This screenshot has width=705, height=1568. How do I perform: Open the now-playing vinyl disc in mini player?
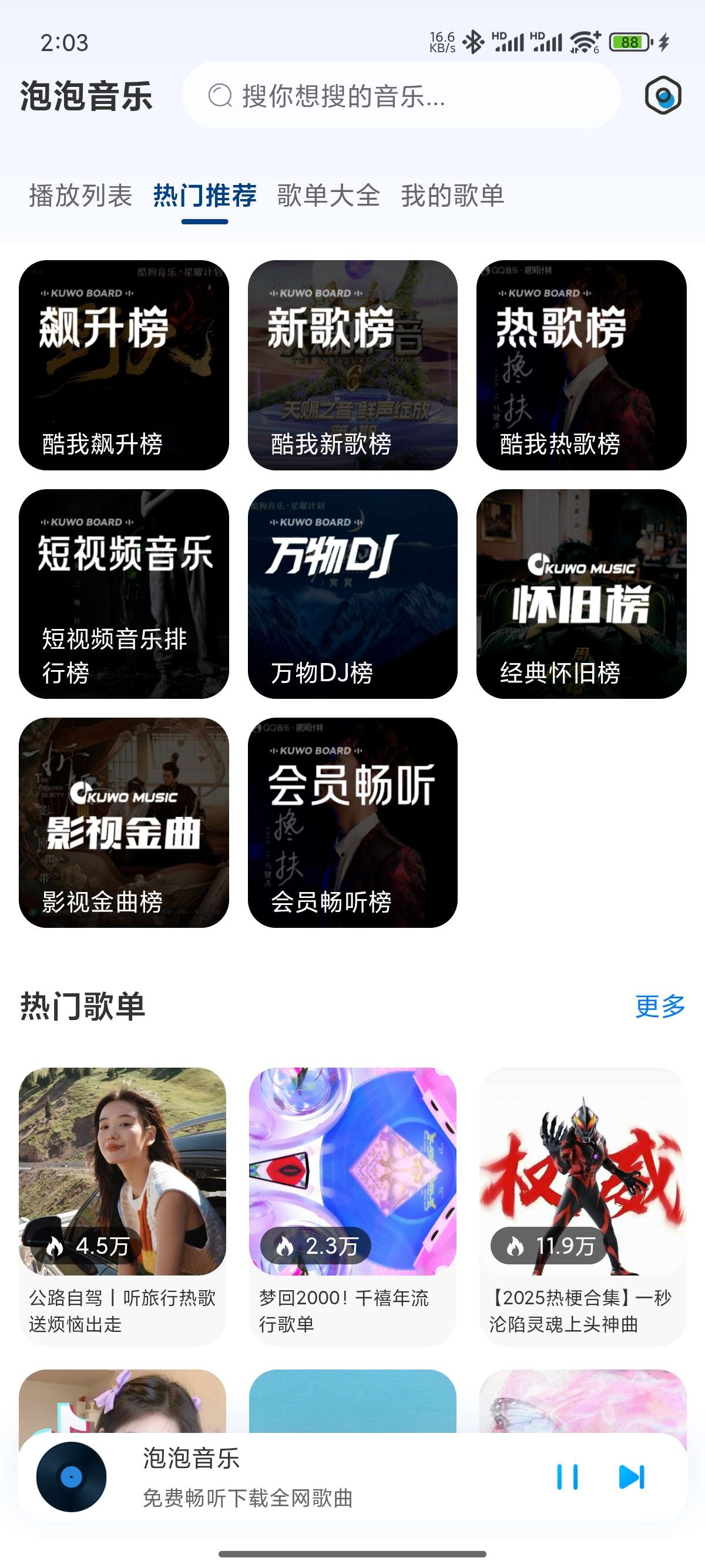point(71,1478)
